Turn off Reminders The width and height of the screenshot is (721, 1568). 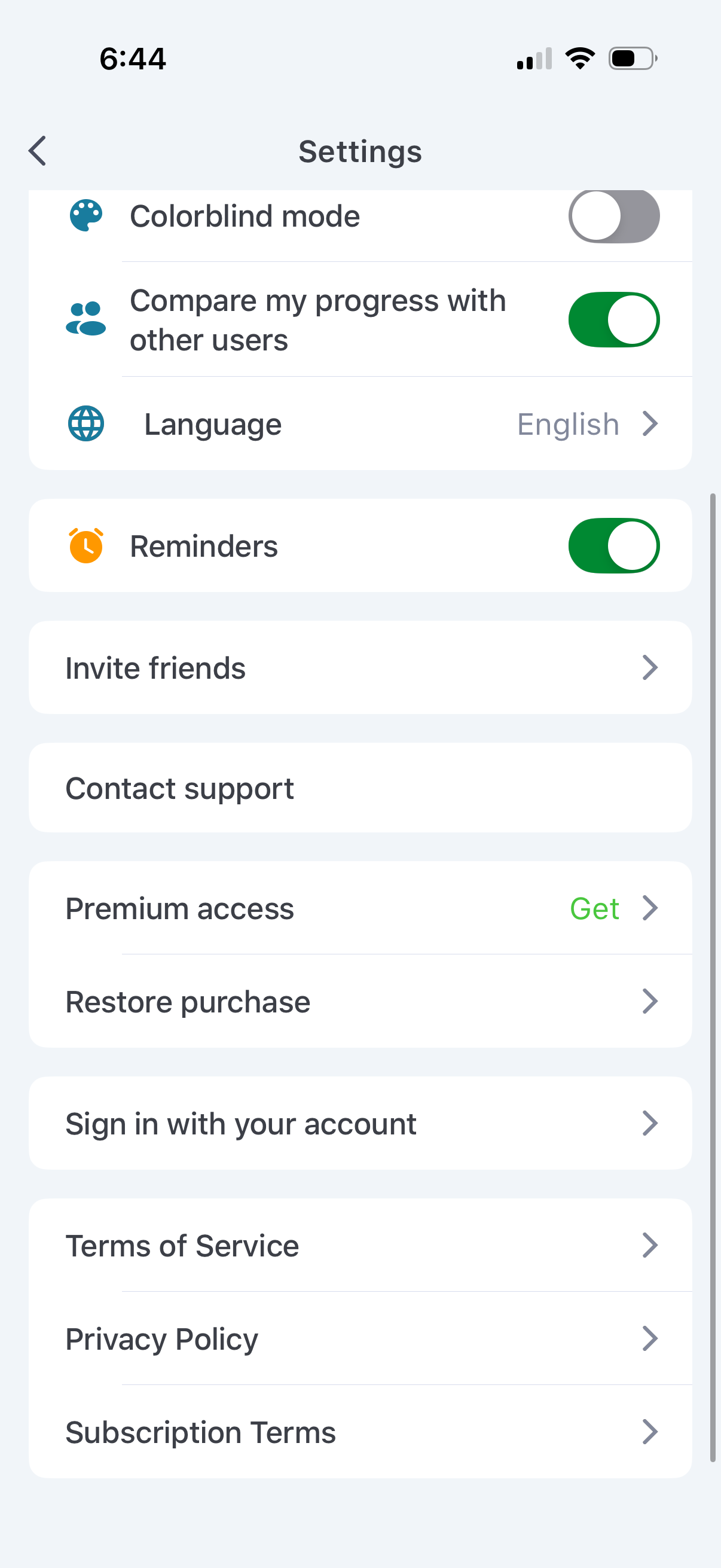tap(614, 545)
